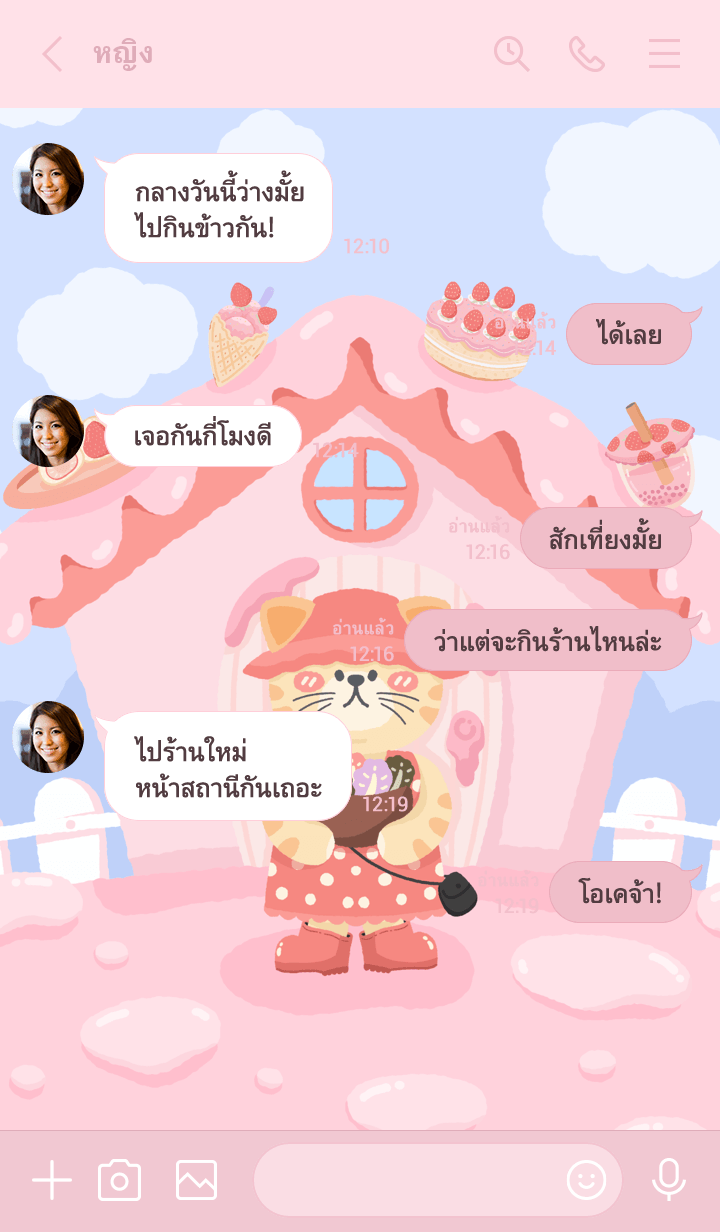Focus the message input field

coord(405,1181)
